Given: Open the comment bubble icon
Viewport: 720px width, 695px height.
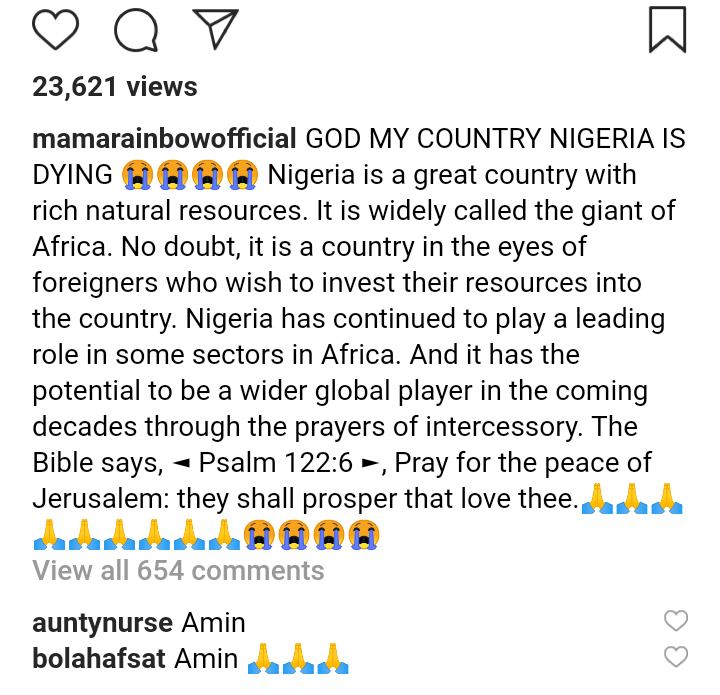Looking at the screenshot, I should [x=136, y=30].
